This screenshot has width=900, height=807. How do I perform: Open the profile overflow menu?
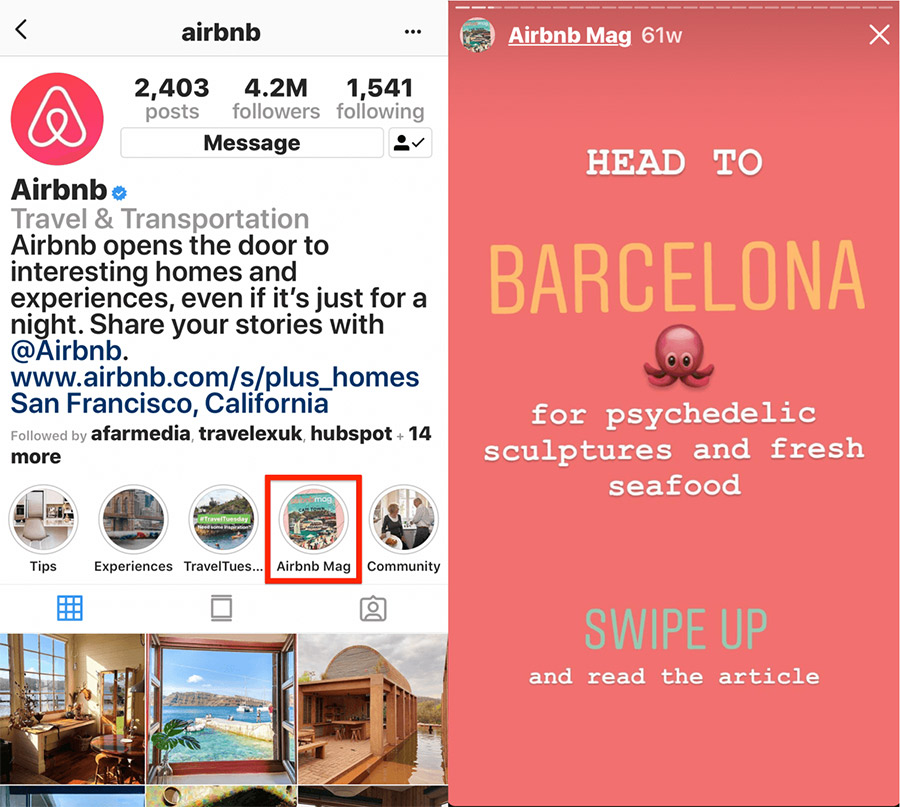click(413, 32)
